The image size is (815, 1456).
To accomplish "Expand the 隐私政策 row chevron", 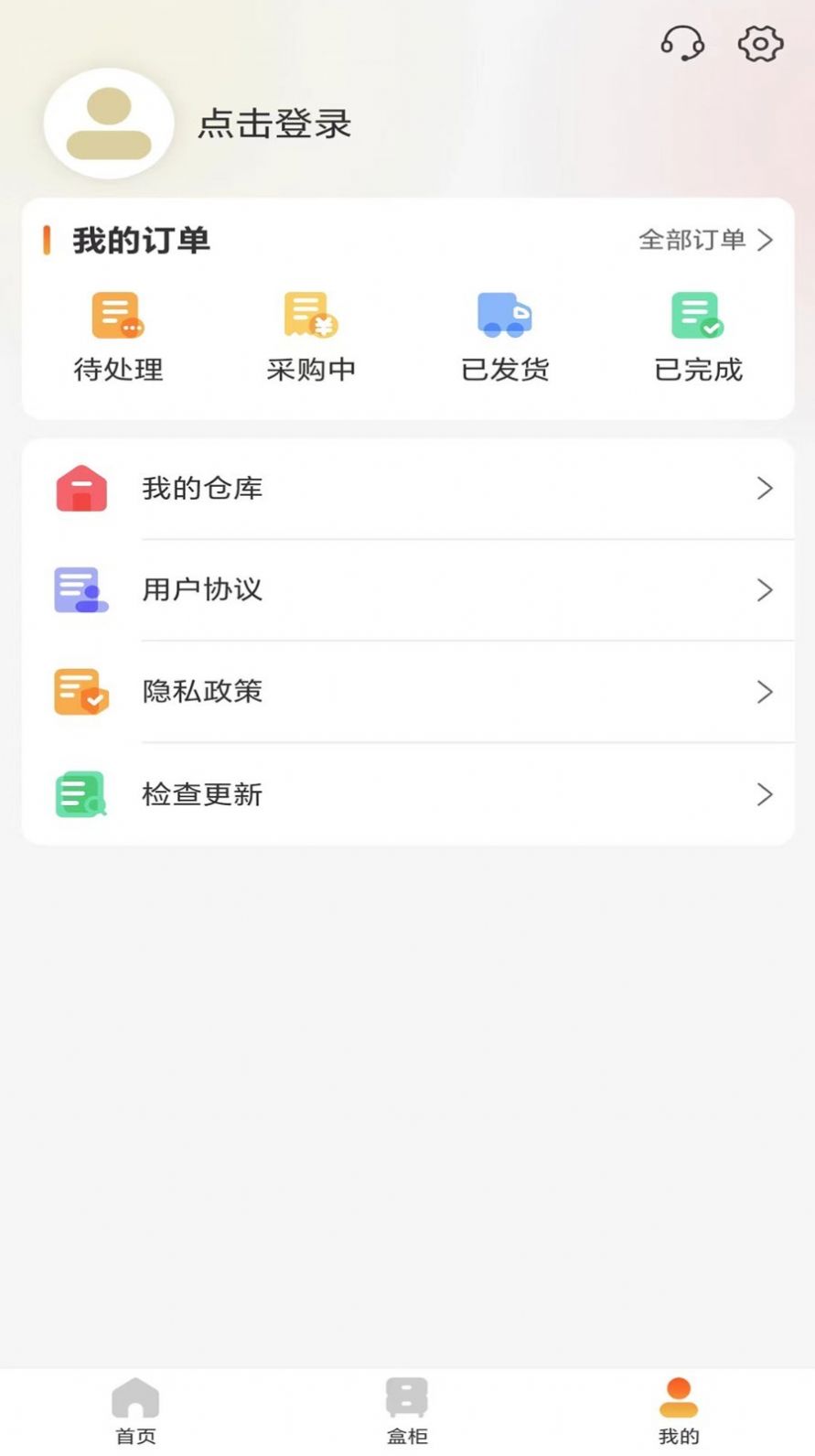I will pos(766,693).
